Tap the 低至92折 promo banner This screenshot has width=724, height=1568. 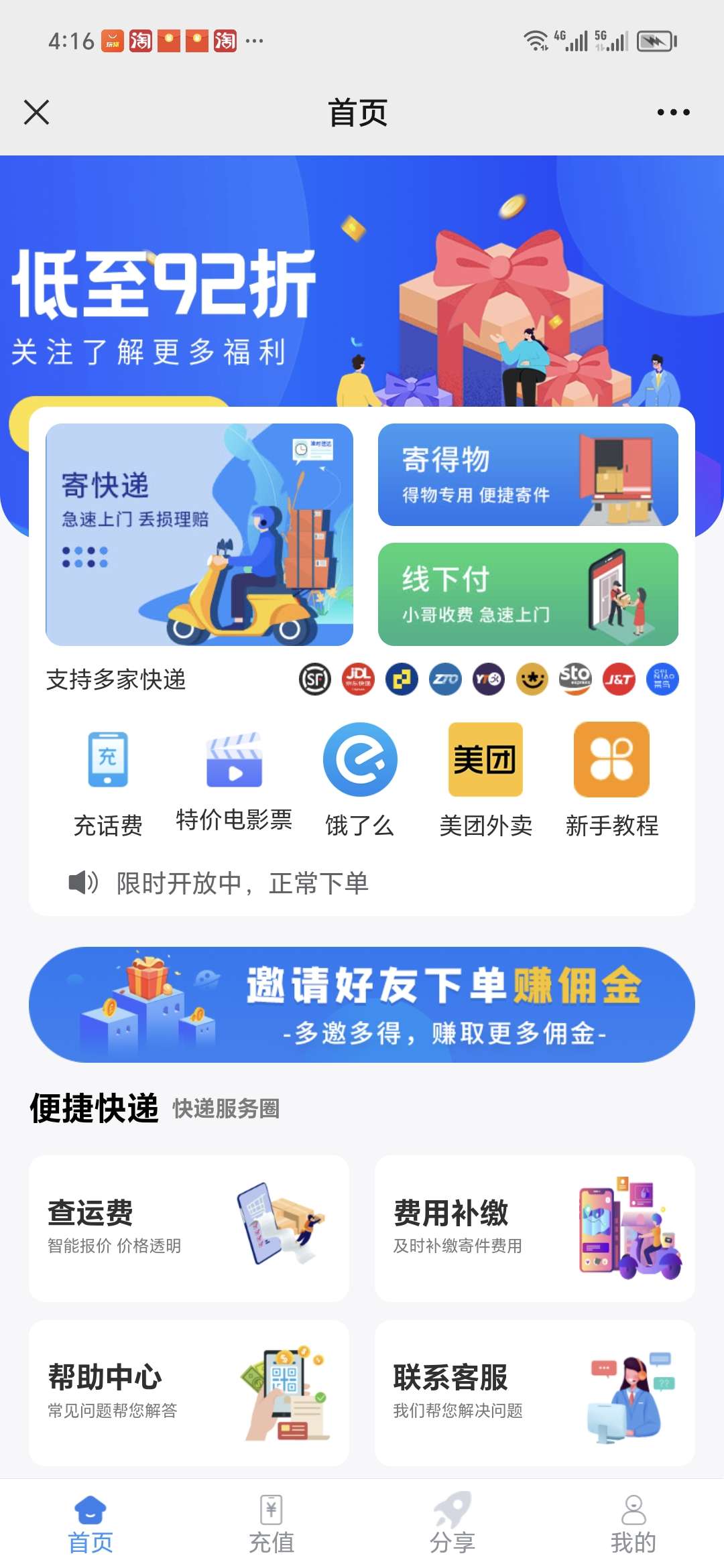coord(362,281)
